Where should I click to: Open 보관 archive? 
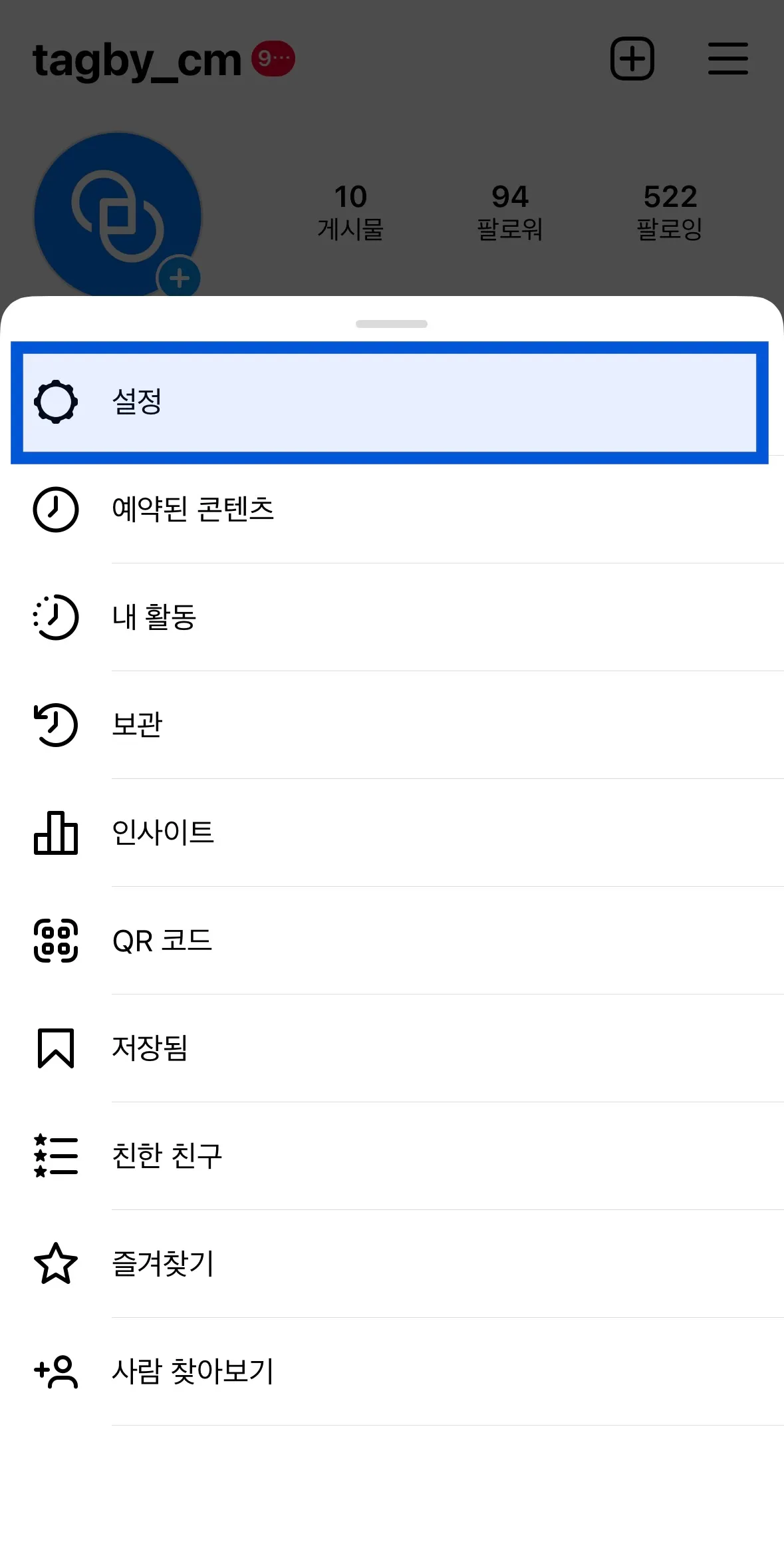click(392, 725)
